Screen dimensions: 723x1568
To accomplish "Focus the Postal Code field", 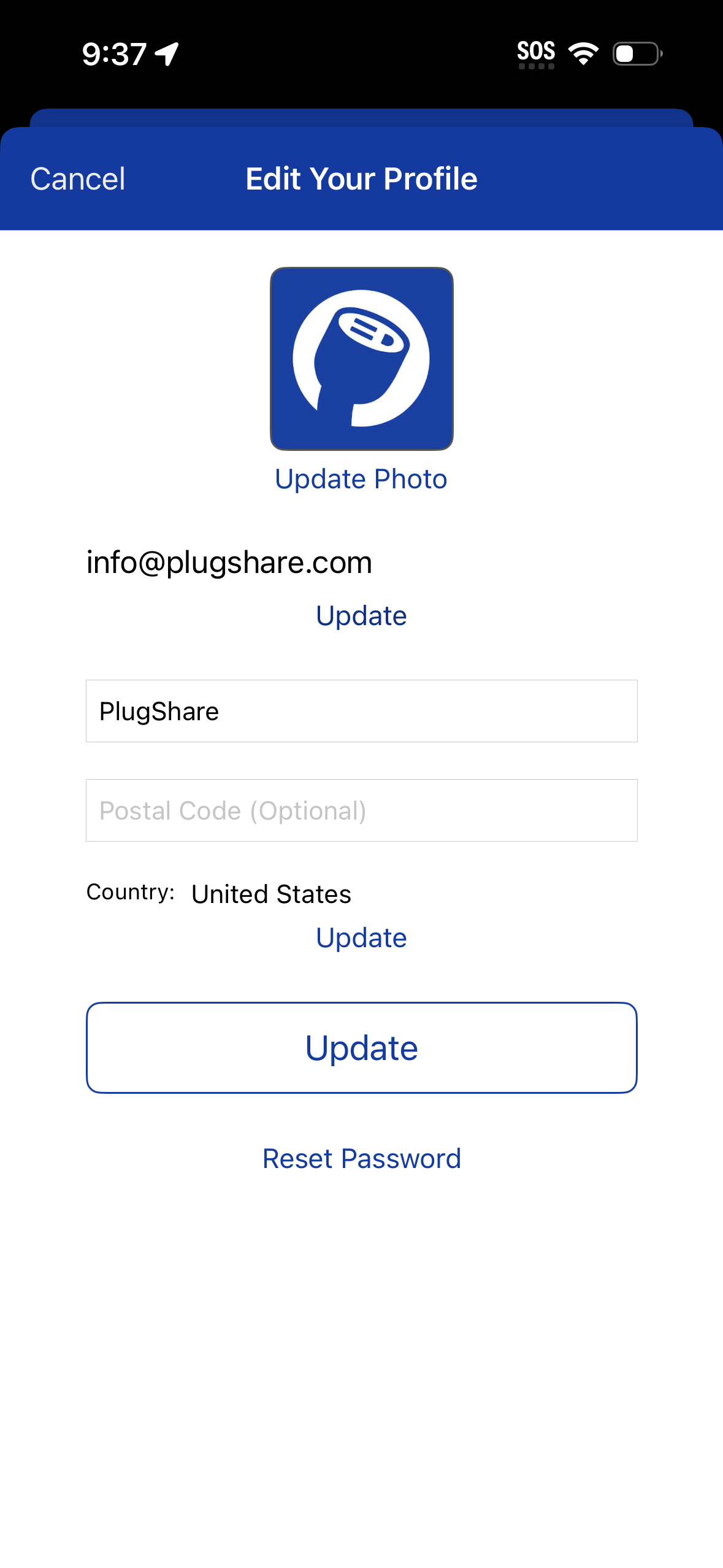I will pyautogui.click(x=361, y=810).
